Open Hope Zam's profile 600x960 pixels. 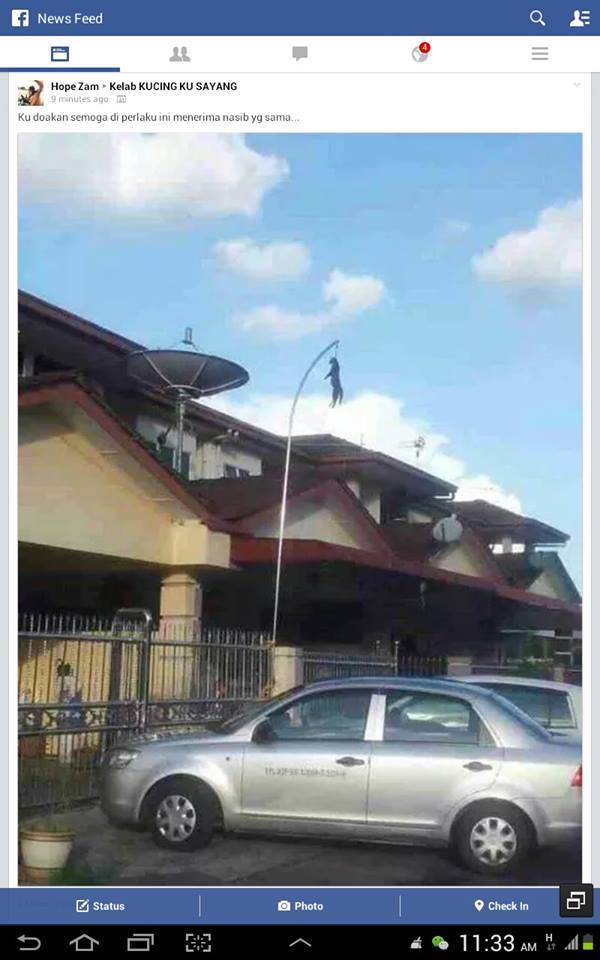coord(75,86)
